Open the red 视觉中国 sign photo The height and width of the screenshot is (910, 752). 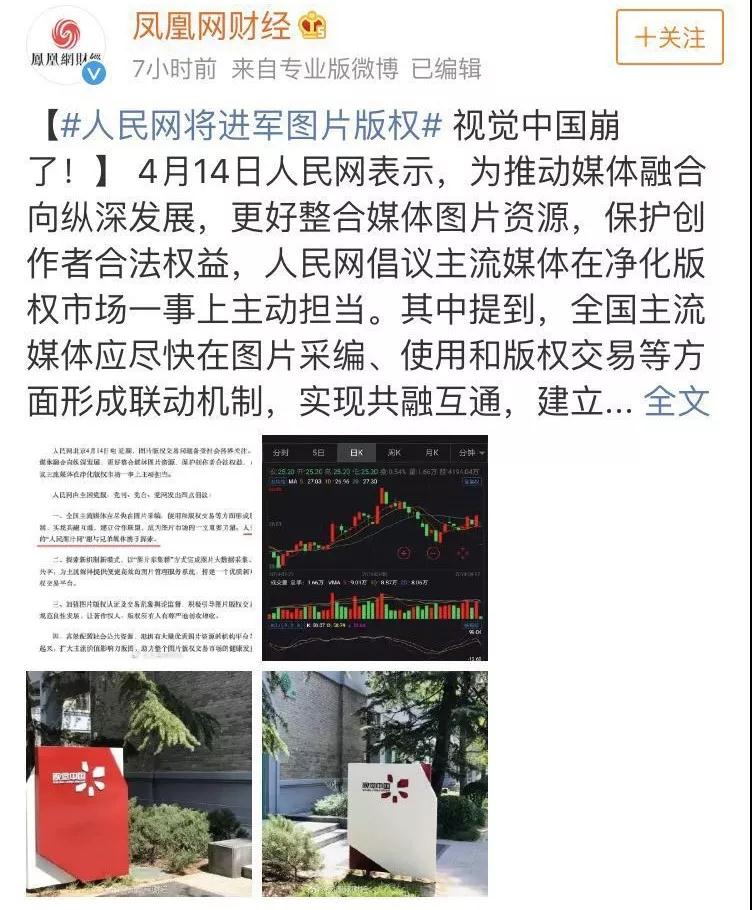tap(140, 783)
